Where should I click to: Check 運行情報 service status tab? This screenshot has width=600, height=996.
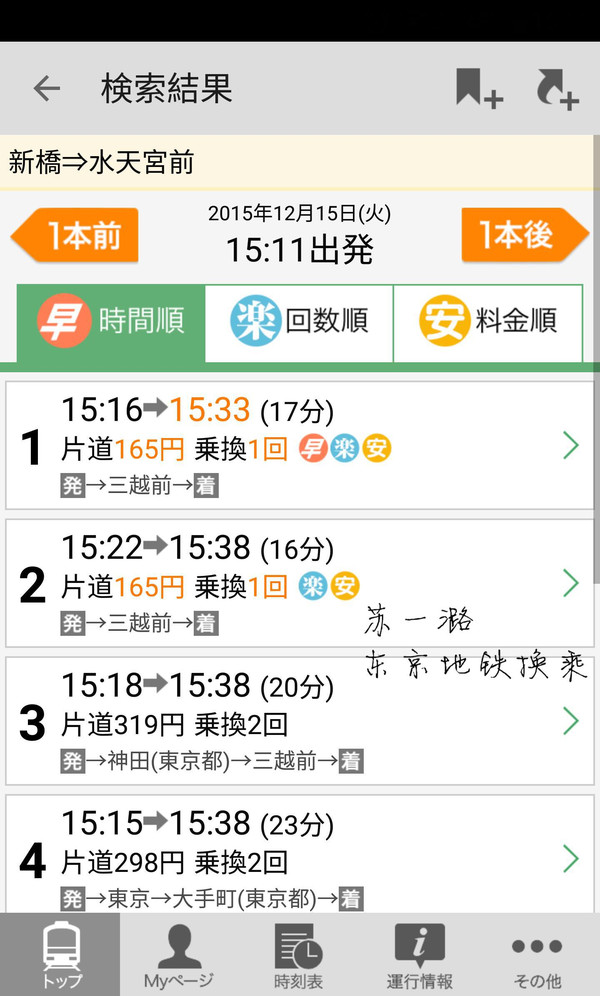(x=419, y=955)
